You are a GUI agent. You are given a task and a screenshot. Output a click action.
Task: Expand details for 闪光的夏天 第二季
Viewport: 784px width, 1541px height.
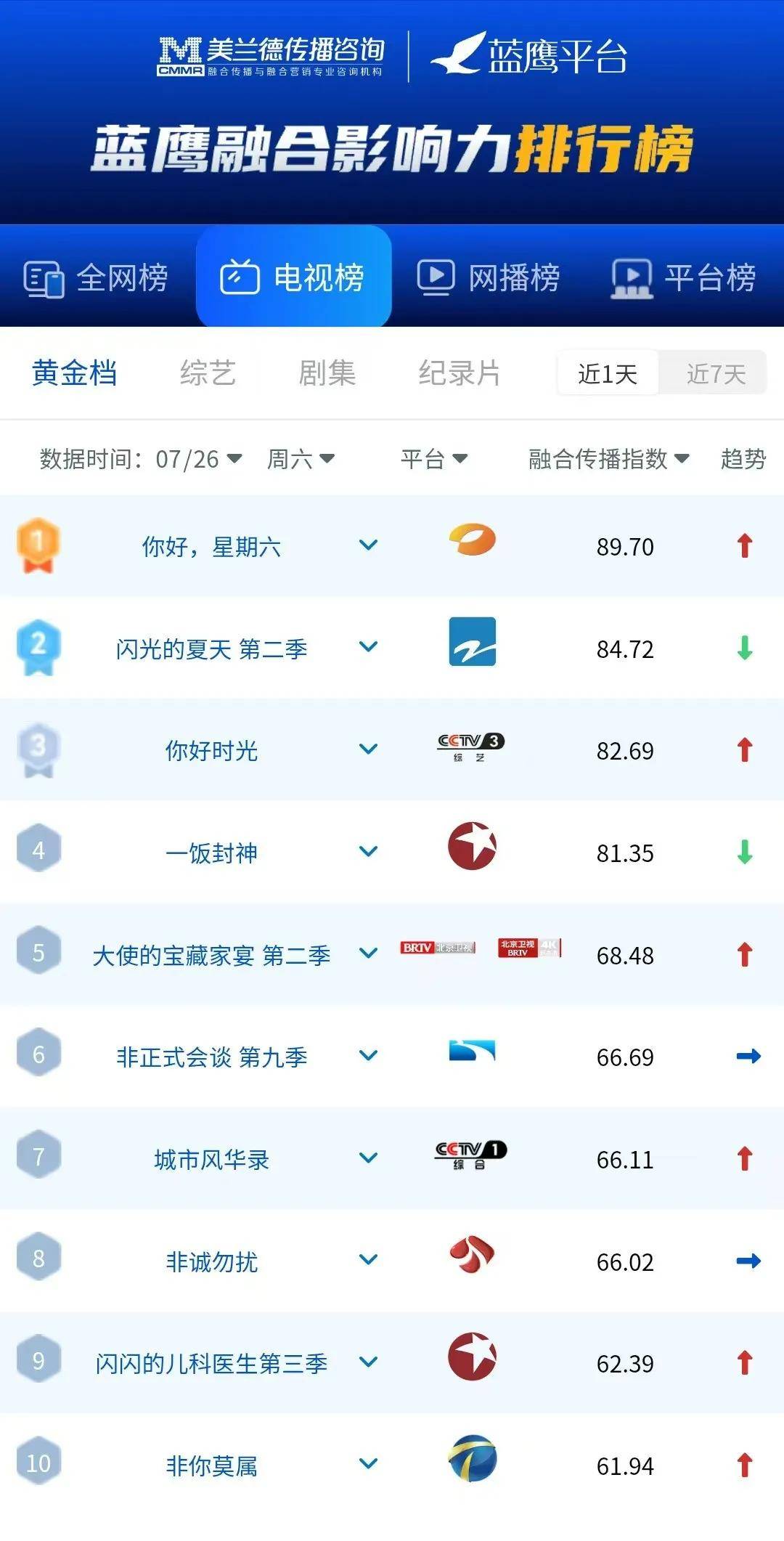tap(369, 646)
